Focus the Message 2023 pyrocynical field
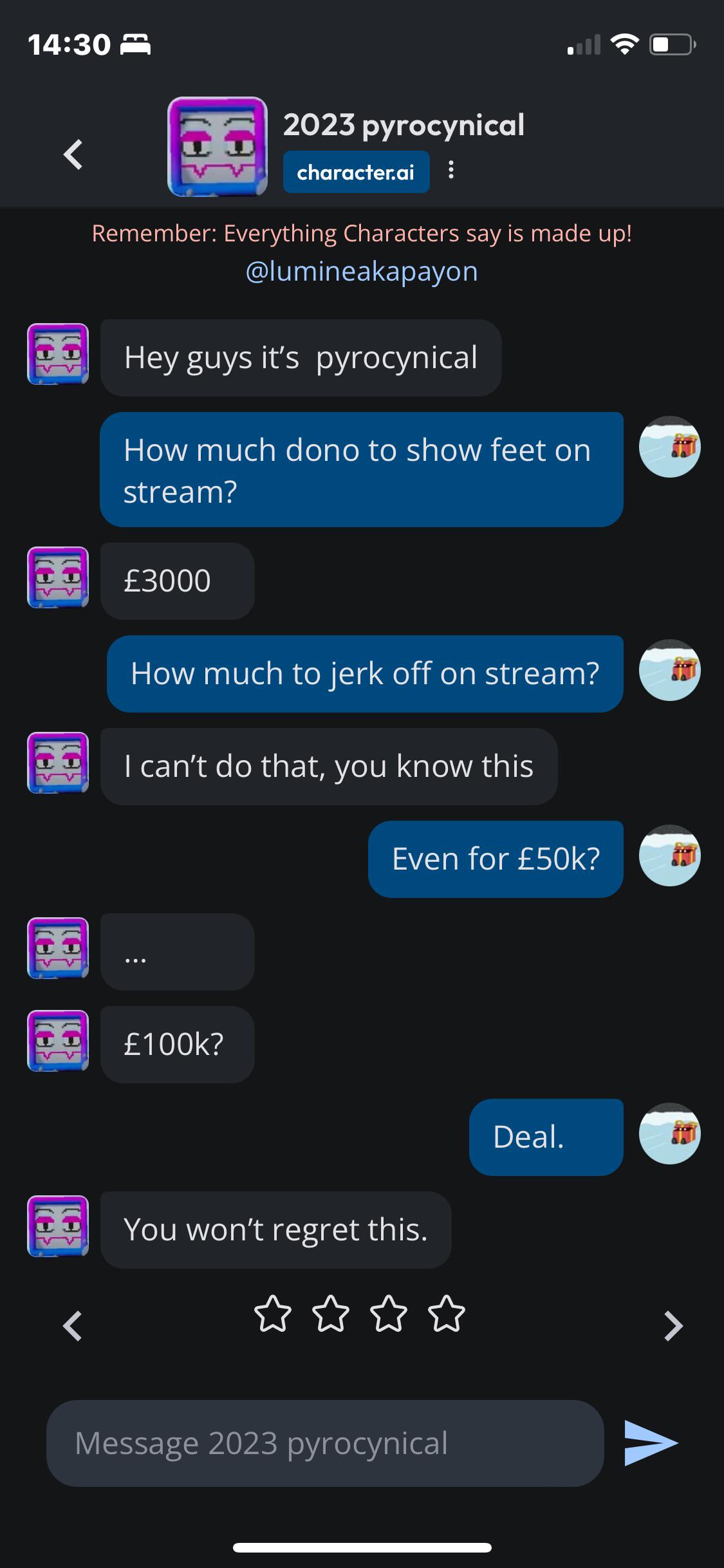 325,1443
